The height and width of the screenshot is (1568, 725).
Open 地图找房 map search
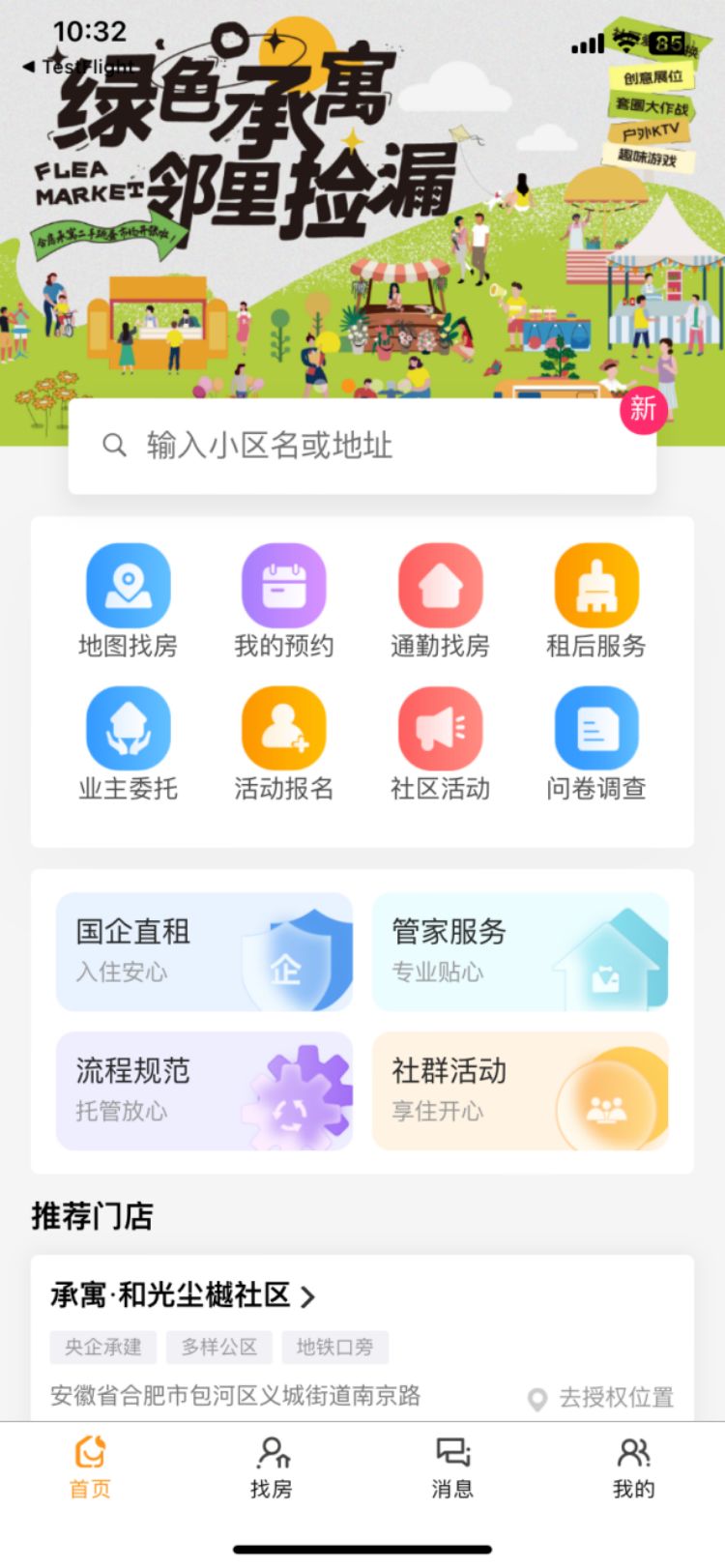129,601
